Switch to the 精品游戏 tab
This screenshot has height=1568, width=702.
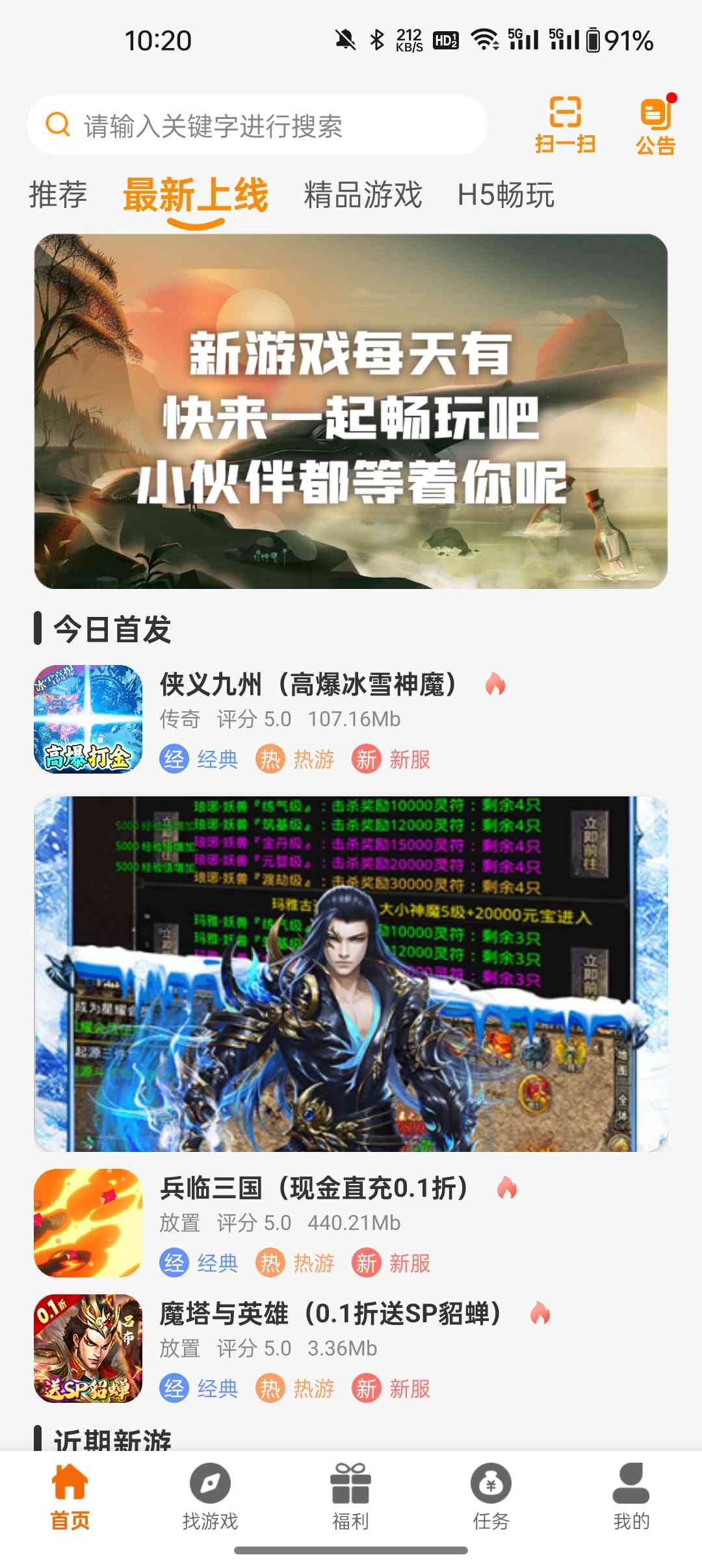(363, 195)
